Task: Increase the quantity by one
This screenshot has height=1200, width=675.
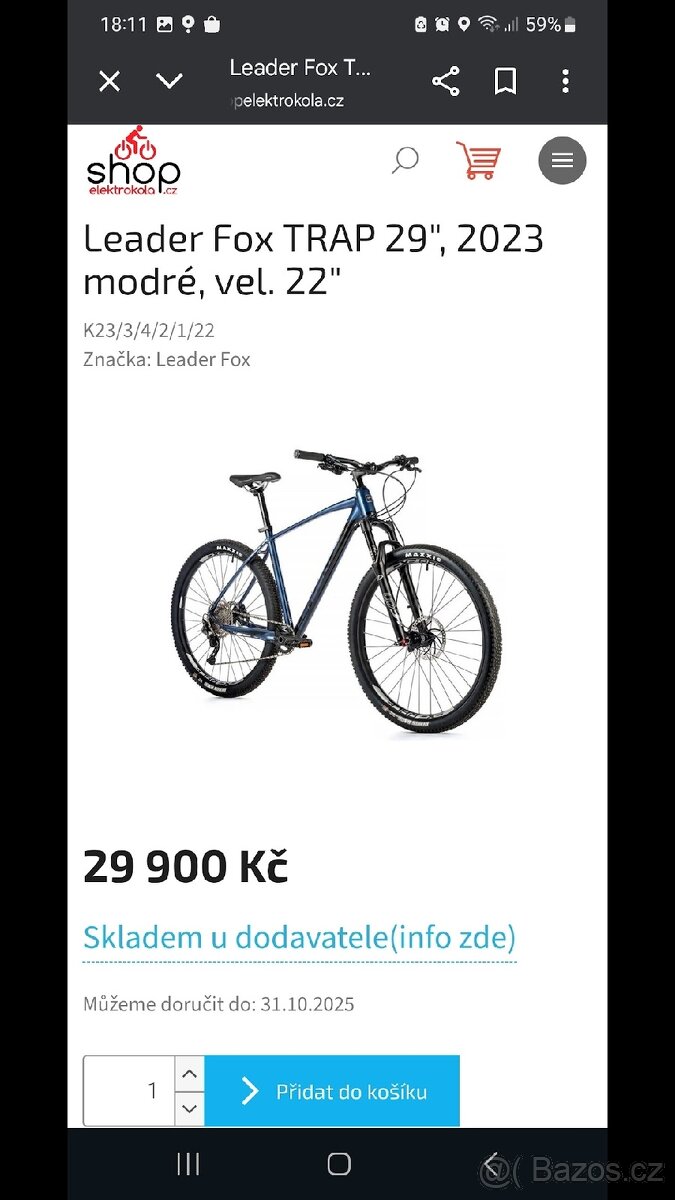Action: tap(190, 1074)
